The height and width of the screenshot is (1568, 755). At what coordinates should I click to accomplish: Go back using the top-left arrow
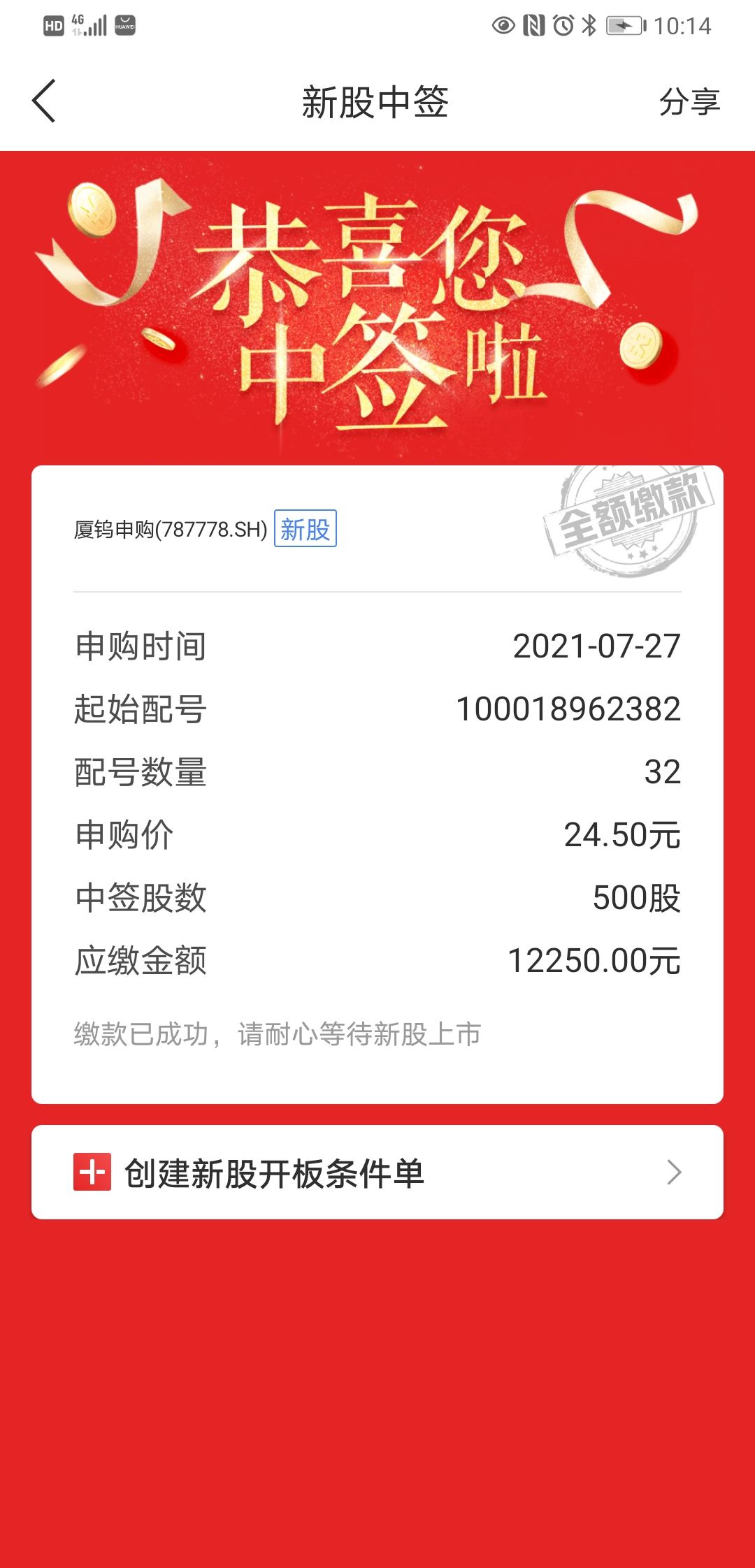tap(43, 101)
